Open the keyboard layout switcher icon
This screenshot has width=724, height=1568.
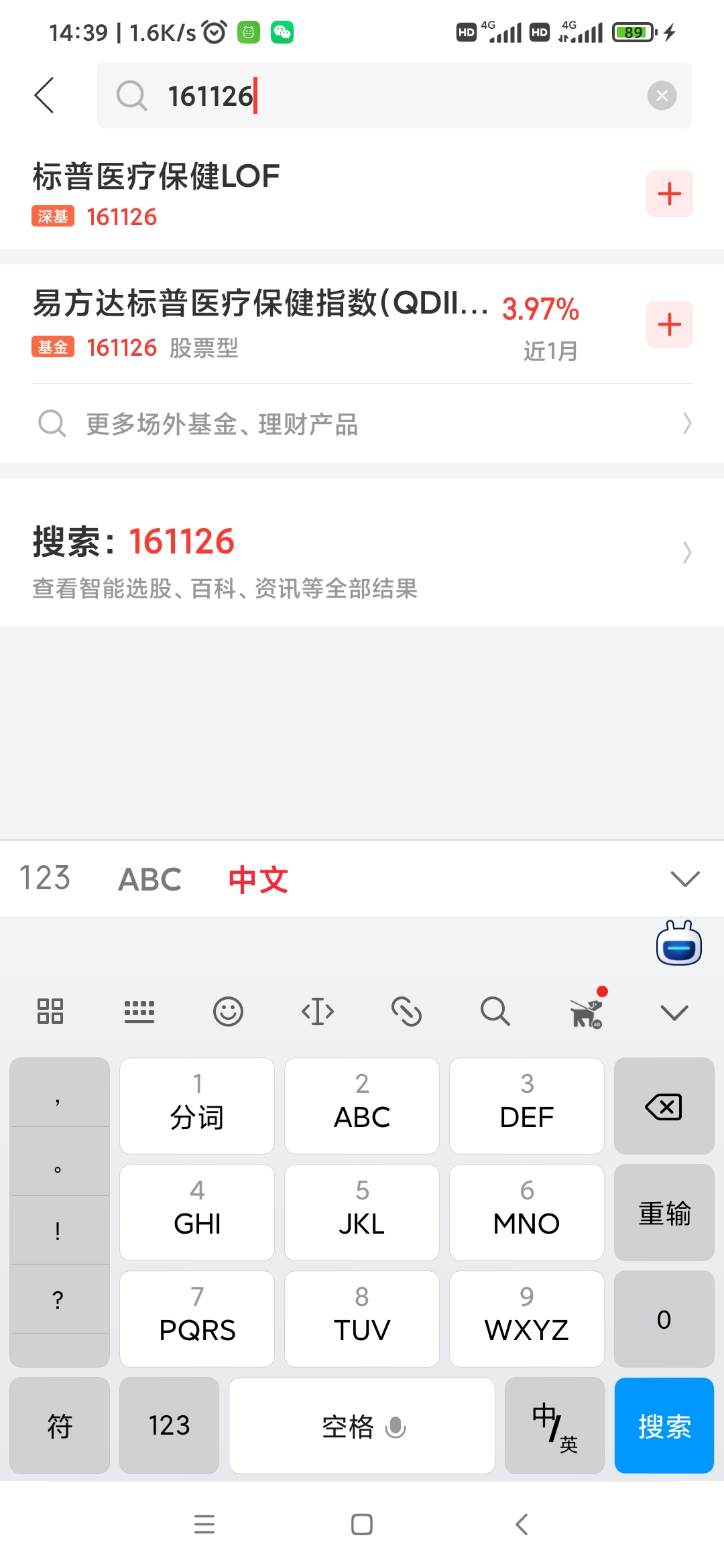pyautogui.click(x=139, y=1011)
